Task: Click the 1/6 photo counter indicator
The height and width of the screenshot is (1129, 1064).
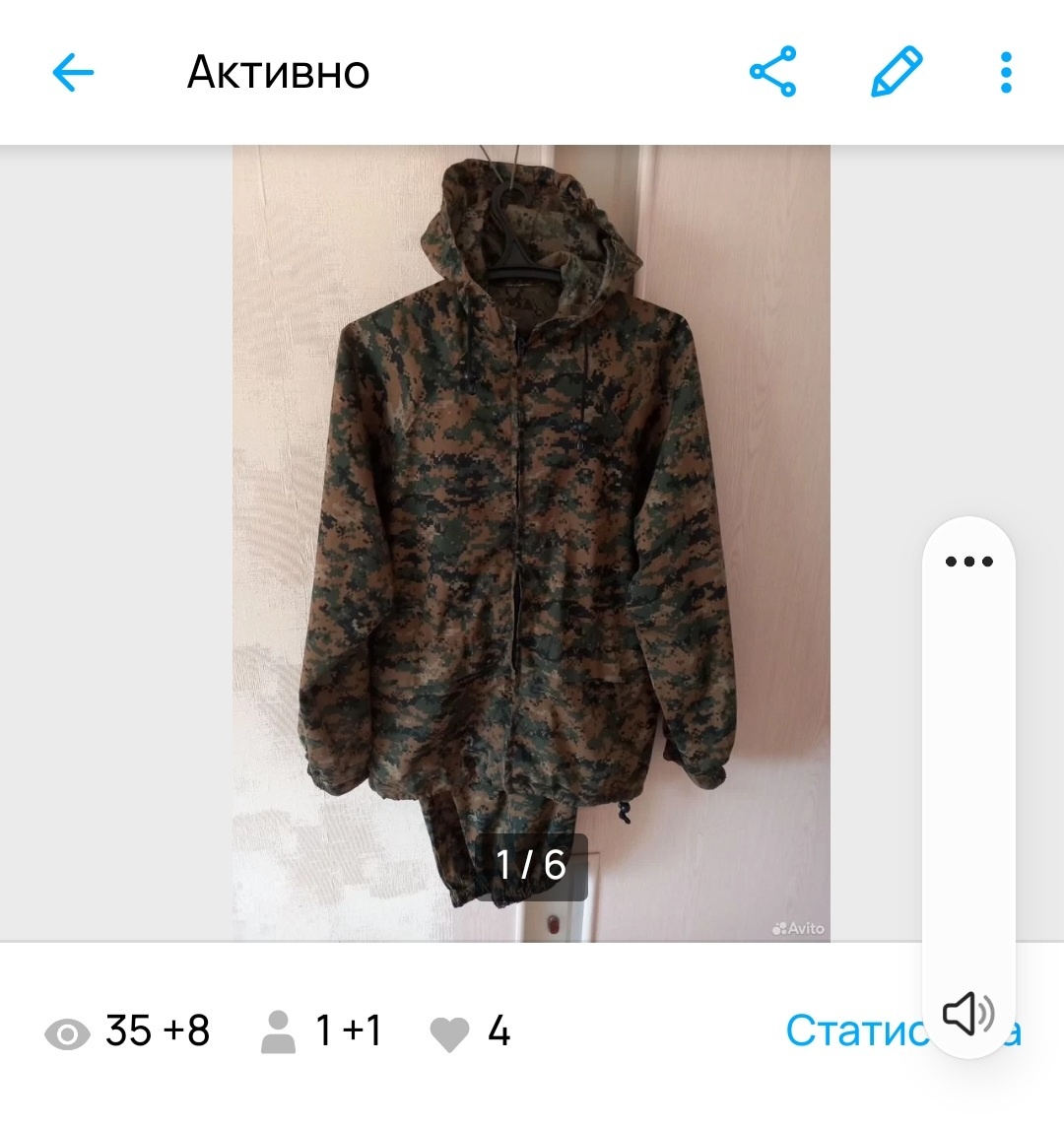Action: pyautogui.click(x=531, y=864)
